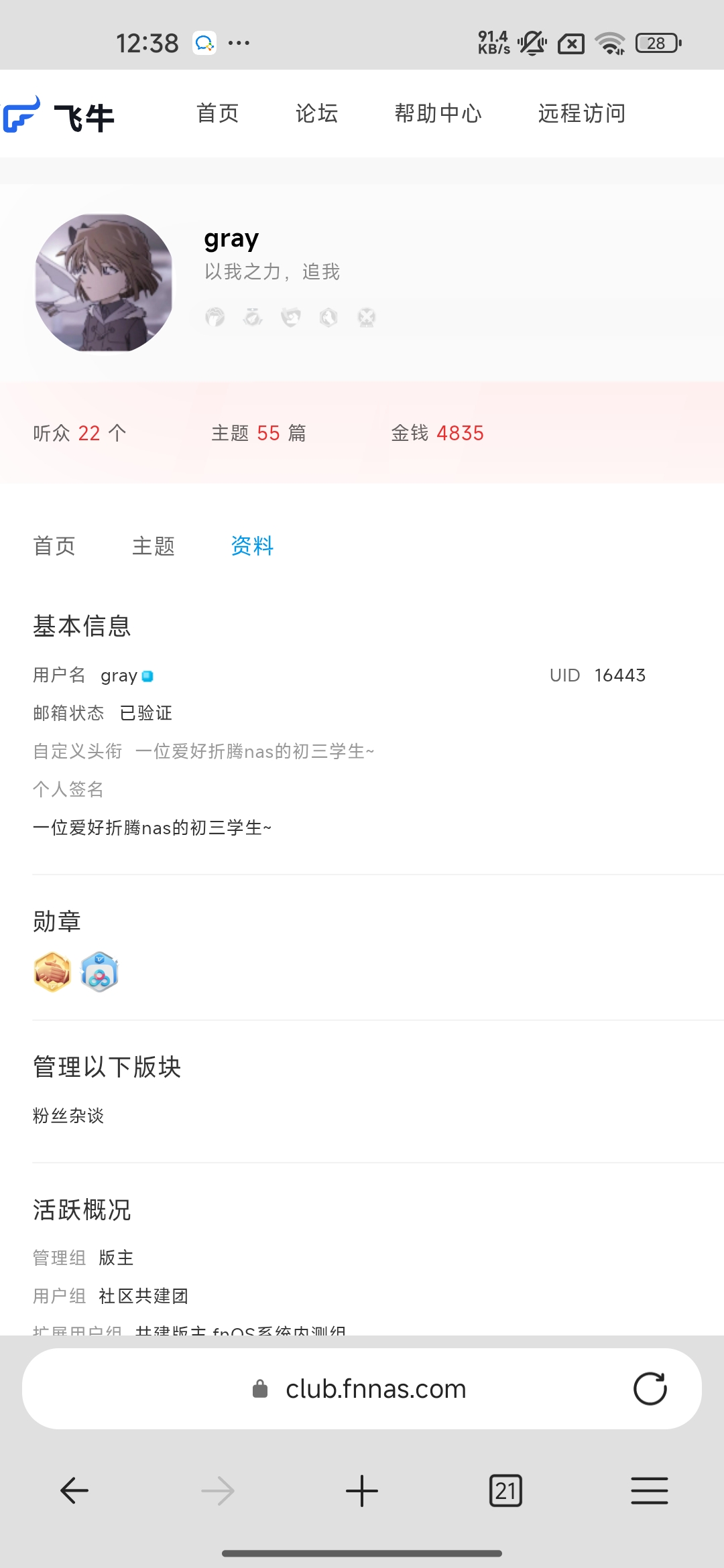The width and height of the screenshot is (724, 1568).
Task: Open 帮助中心 help center
Action: (x=438, y=113)
